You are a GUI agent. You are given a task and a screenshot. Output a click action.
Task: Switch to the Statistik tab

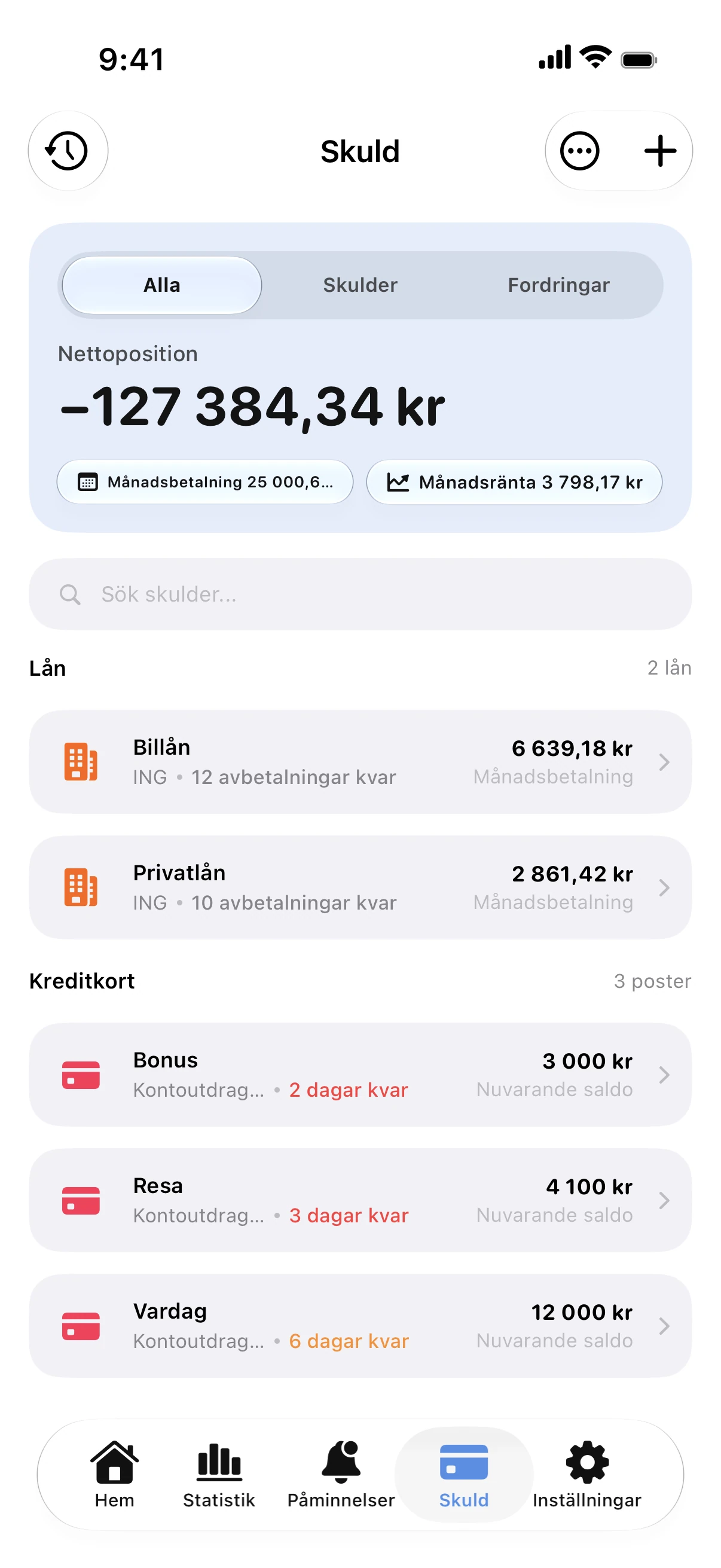[219, 1474]
